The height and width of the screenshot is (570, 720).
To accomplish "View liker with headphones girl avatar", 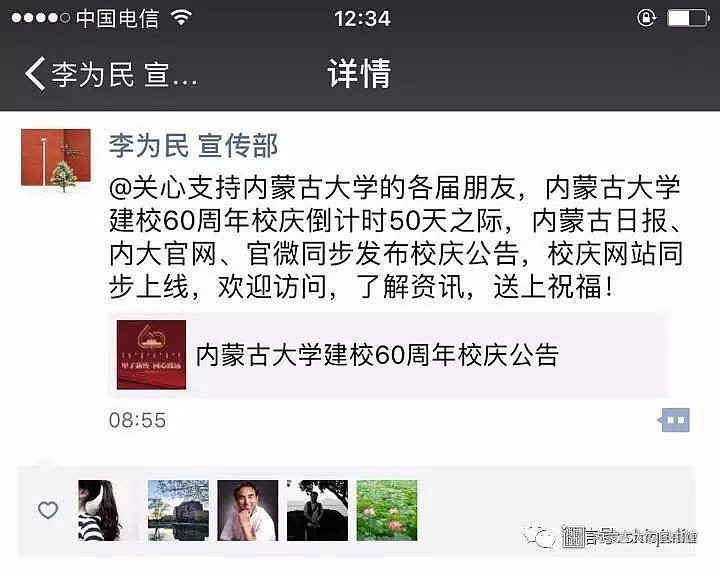I will pyautogui.click(x=108, y=510).
